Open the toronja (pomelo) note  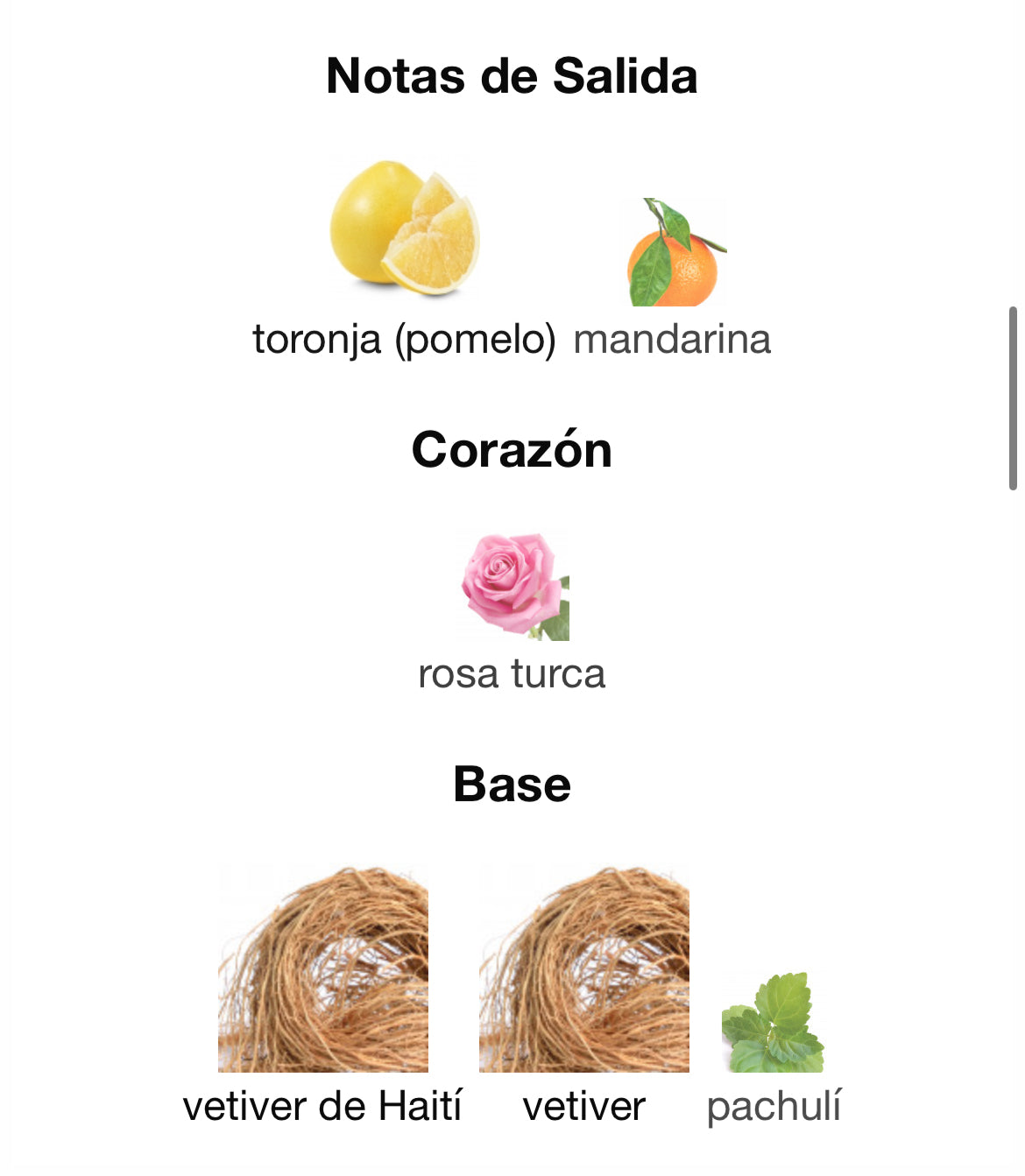click(x=404, y=229)
